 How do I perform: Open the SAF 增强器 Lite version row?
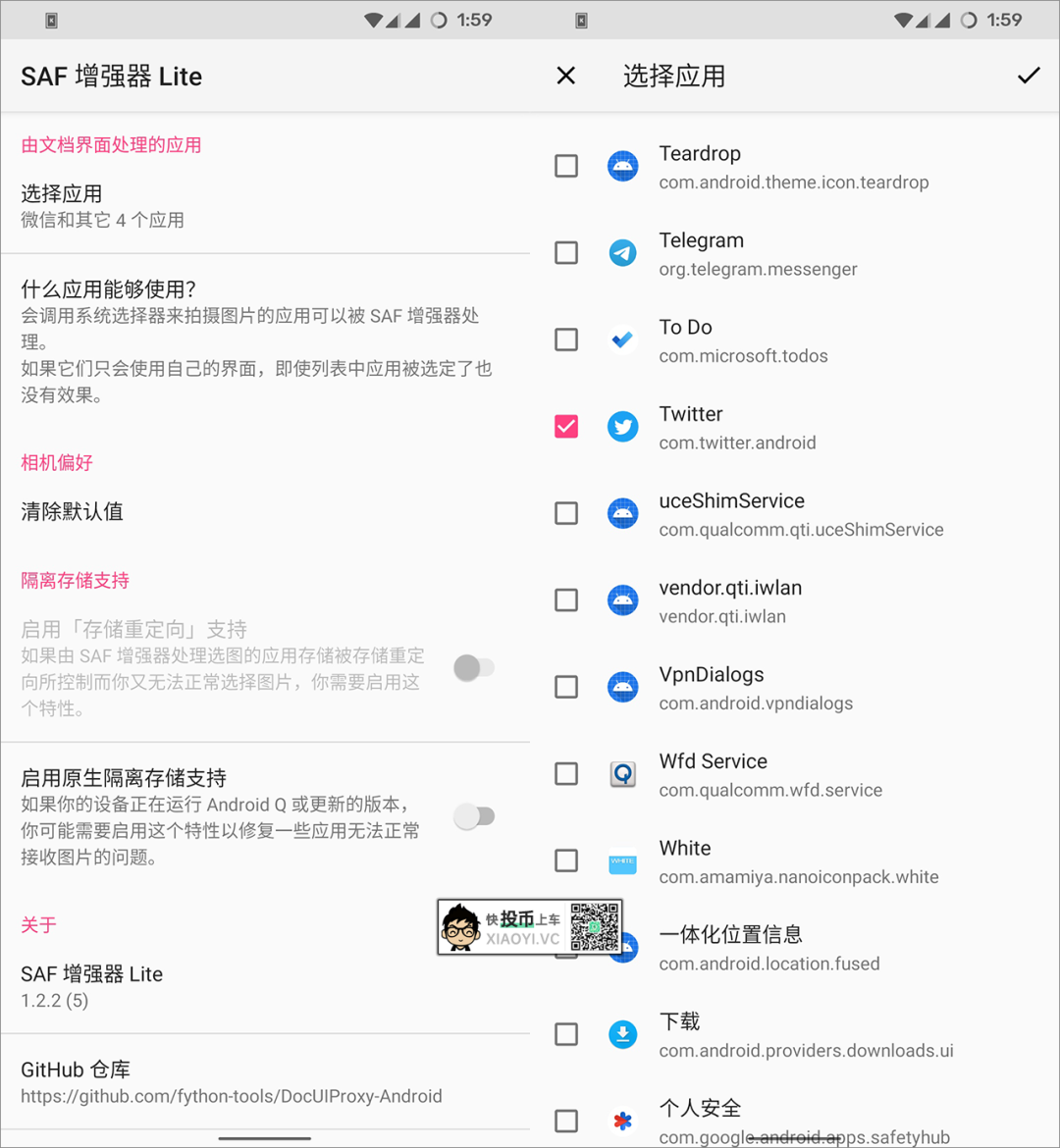[265, 986]
